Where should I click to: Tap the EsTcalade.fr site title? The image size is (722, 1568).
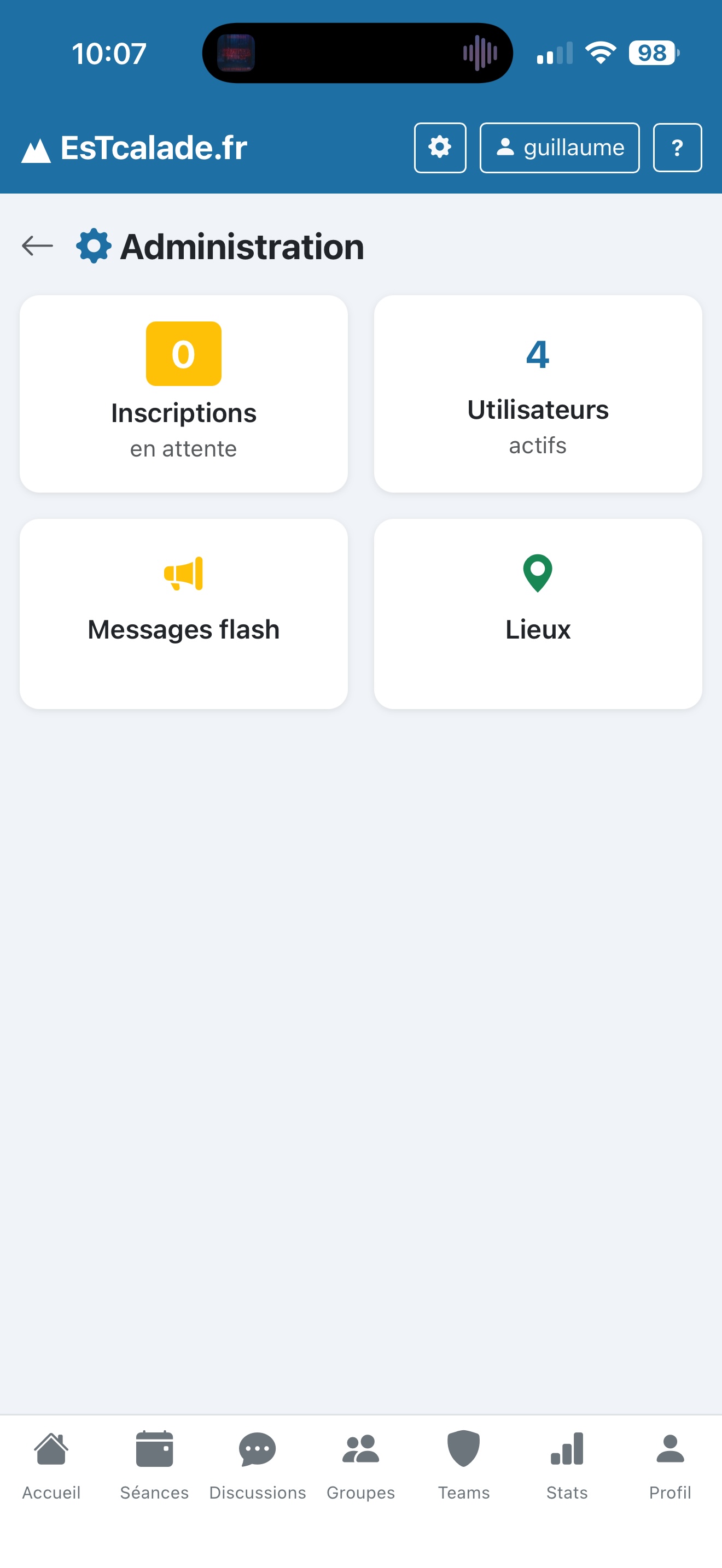click(x=135, y=148)
